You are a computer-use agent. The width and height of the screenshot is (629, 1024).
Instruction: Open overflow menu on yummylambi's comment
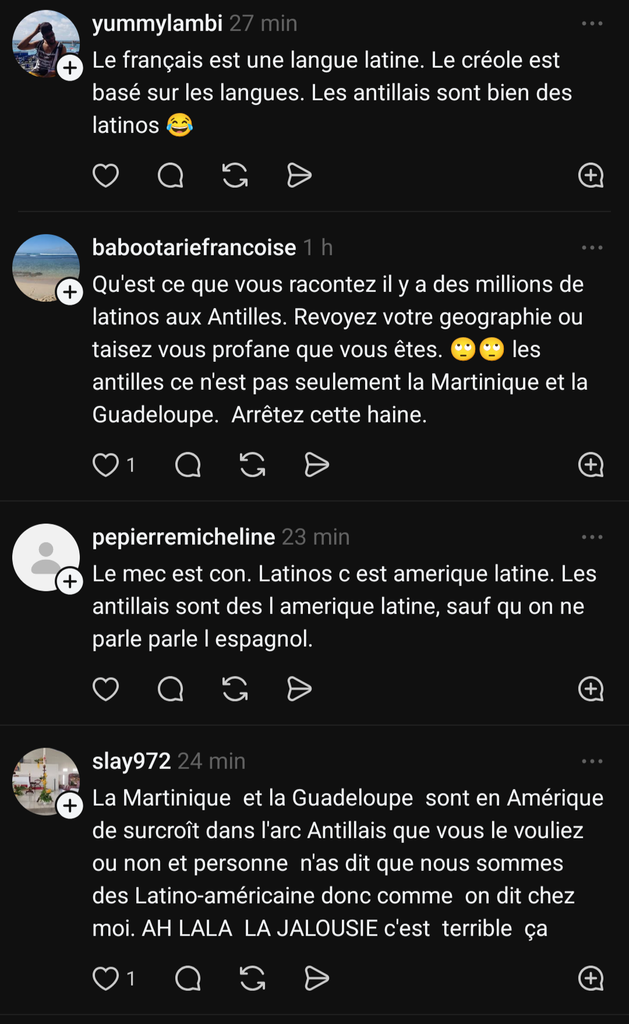[x=592, y=23]
